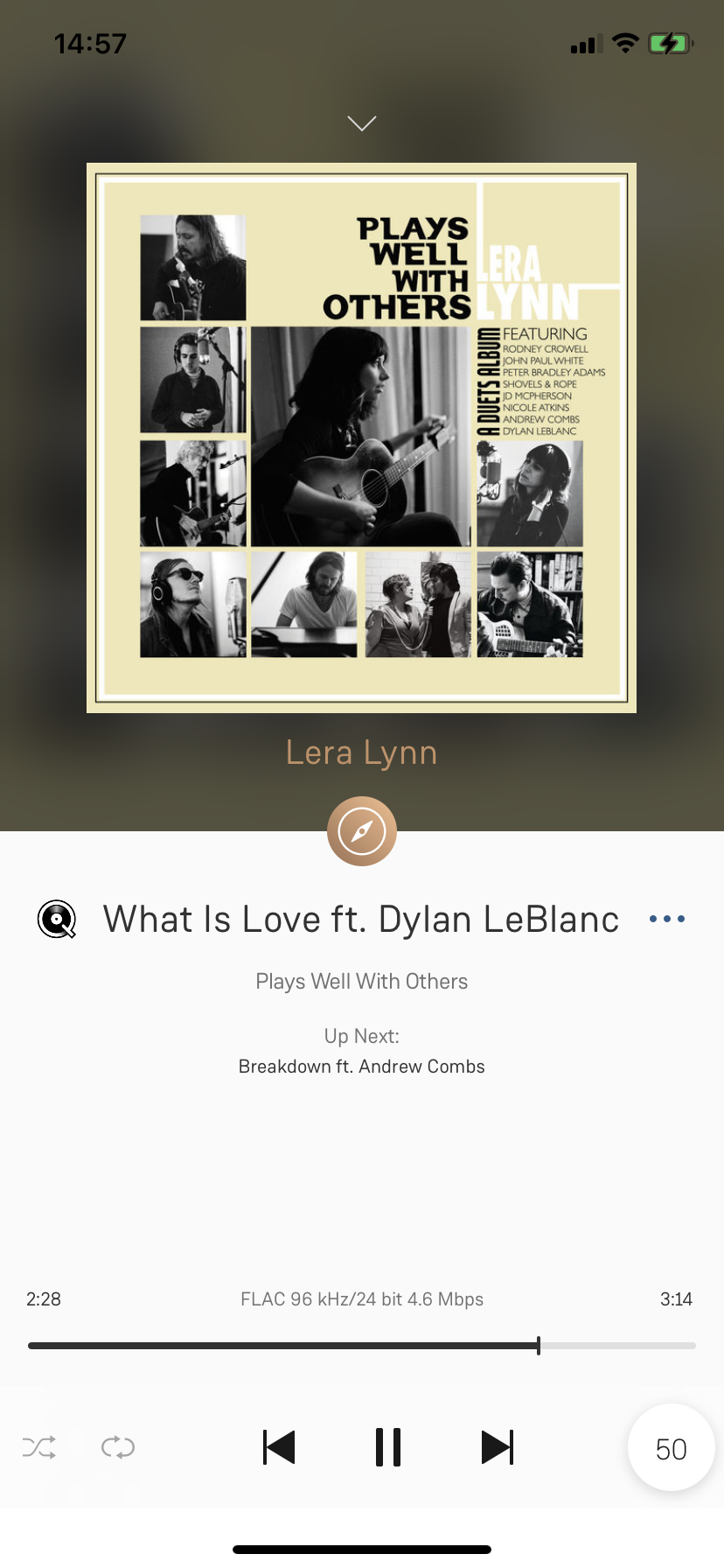Toggle repeat mode
The height and width of the screenshot is (1568, 724).
(x=118, y=1447)
